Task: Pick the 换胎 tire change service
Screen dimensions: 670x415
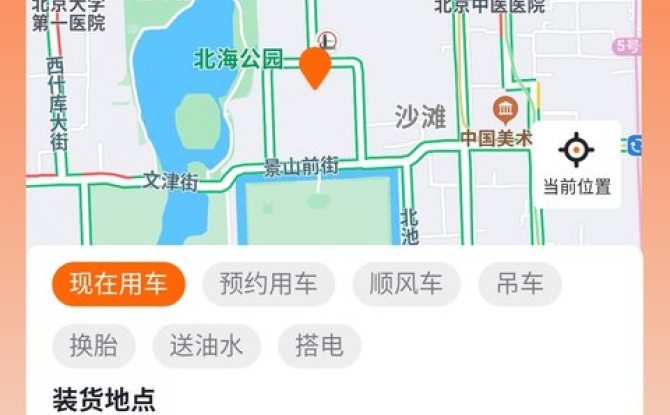Action: [93, 346]
